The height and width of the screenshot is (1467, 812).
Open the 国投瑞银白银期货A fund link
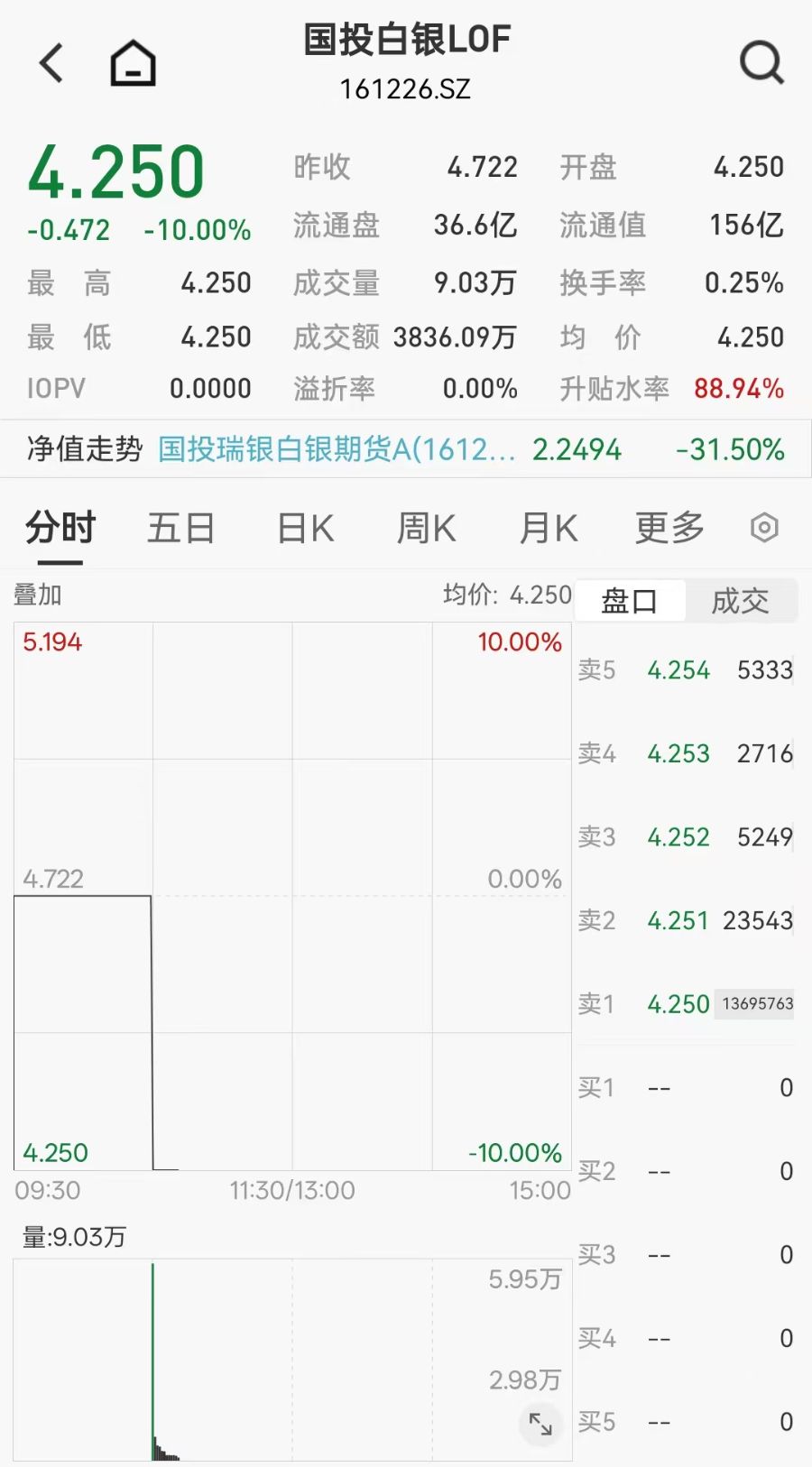(337, 449)
